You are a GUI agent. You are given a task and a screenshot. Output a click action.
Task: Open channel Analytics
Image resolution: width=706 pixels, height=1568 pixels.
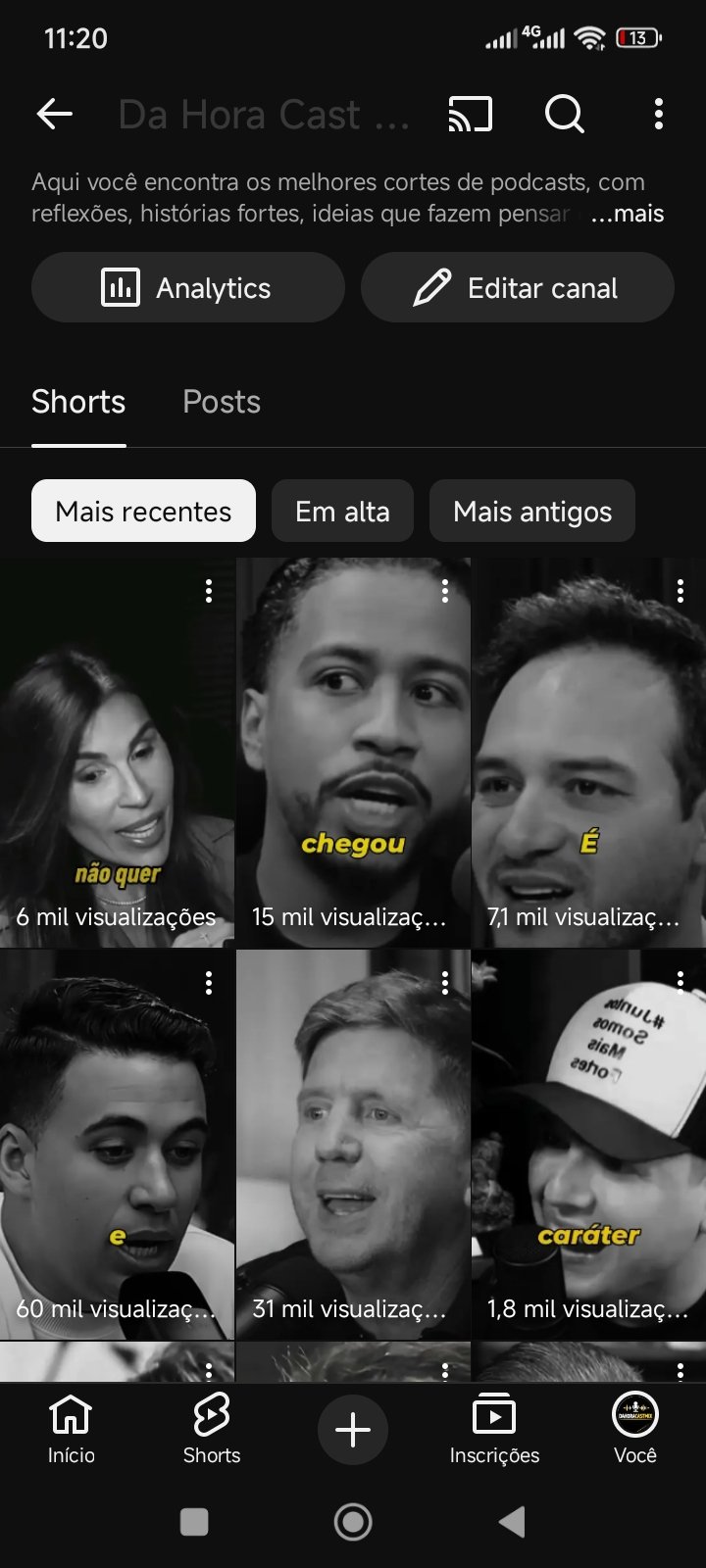(x=188, y=288)
